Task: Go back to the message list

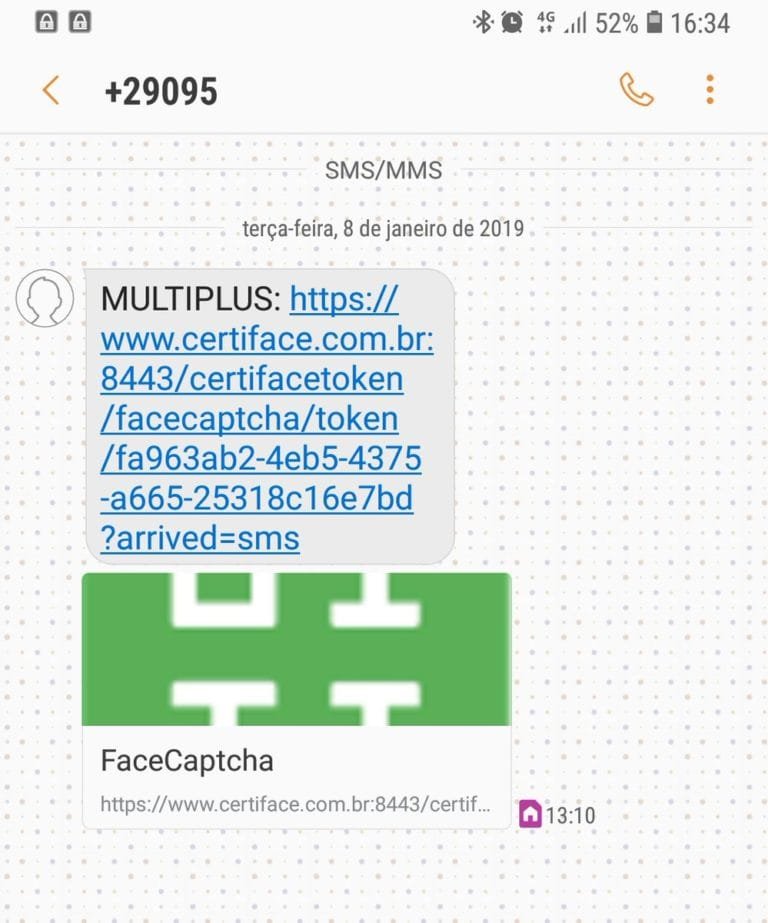Action: point(50,91)
